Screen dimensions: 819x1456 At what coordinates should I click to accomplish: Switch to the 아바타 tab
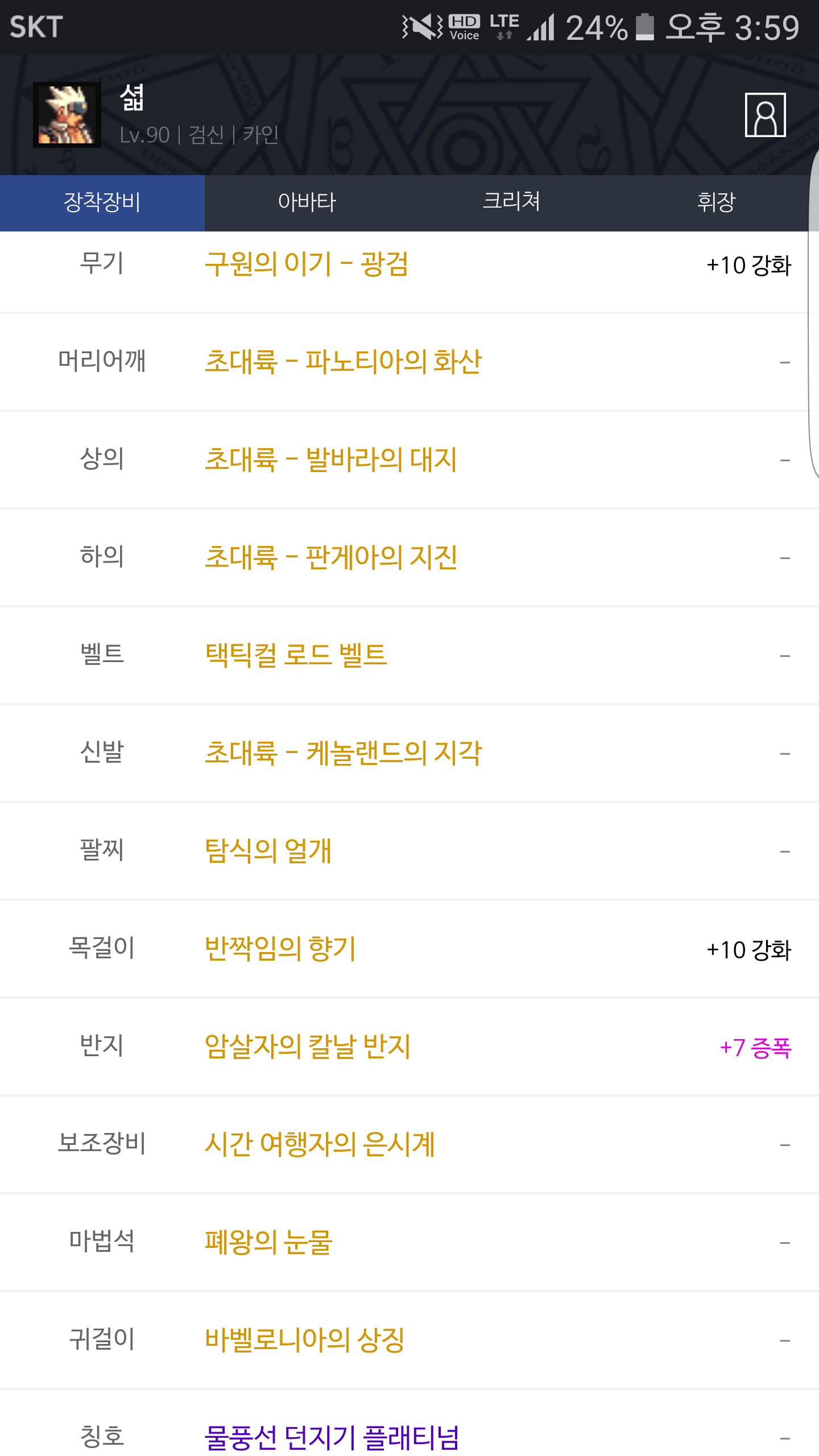point(307,202)
